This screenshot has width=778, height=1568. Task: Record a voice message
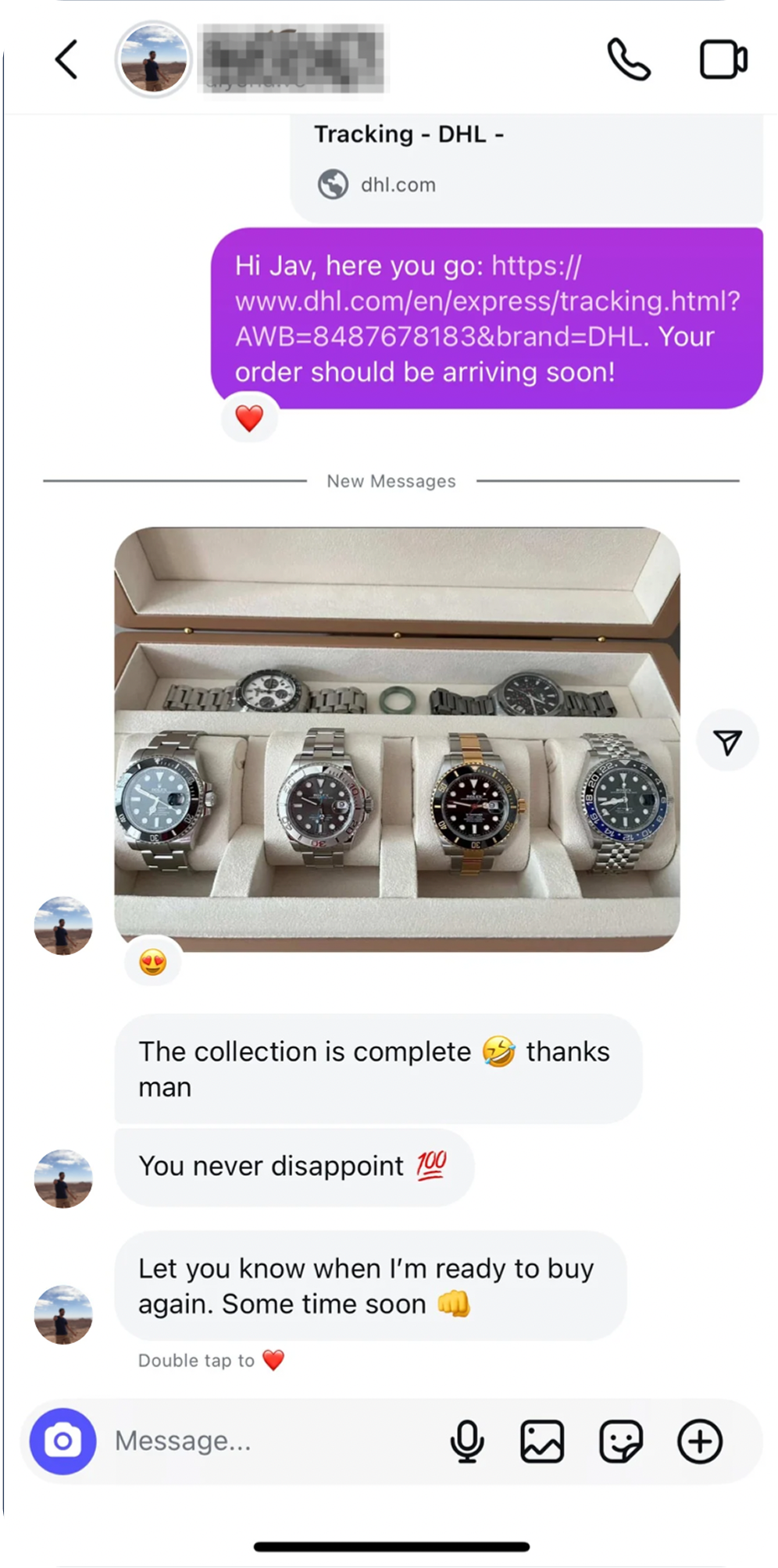[467, 1441]
